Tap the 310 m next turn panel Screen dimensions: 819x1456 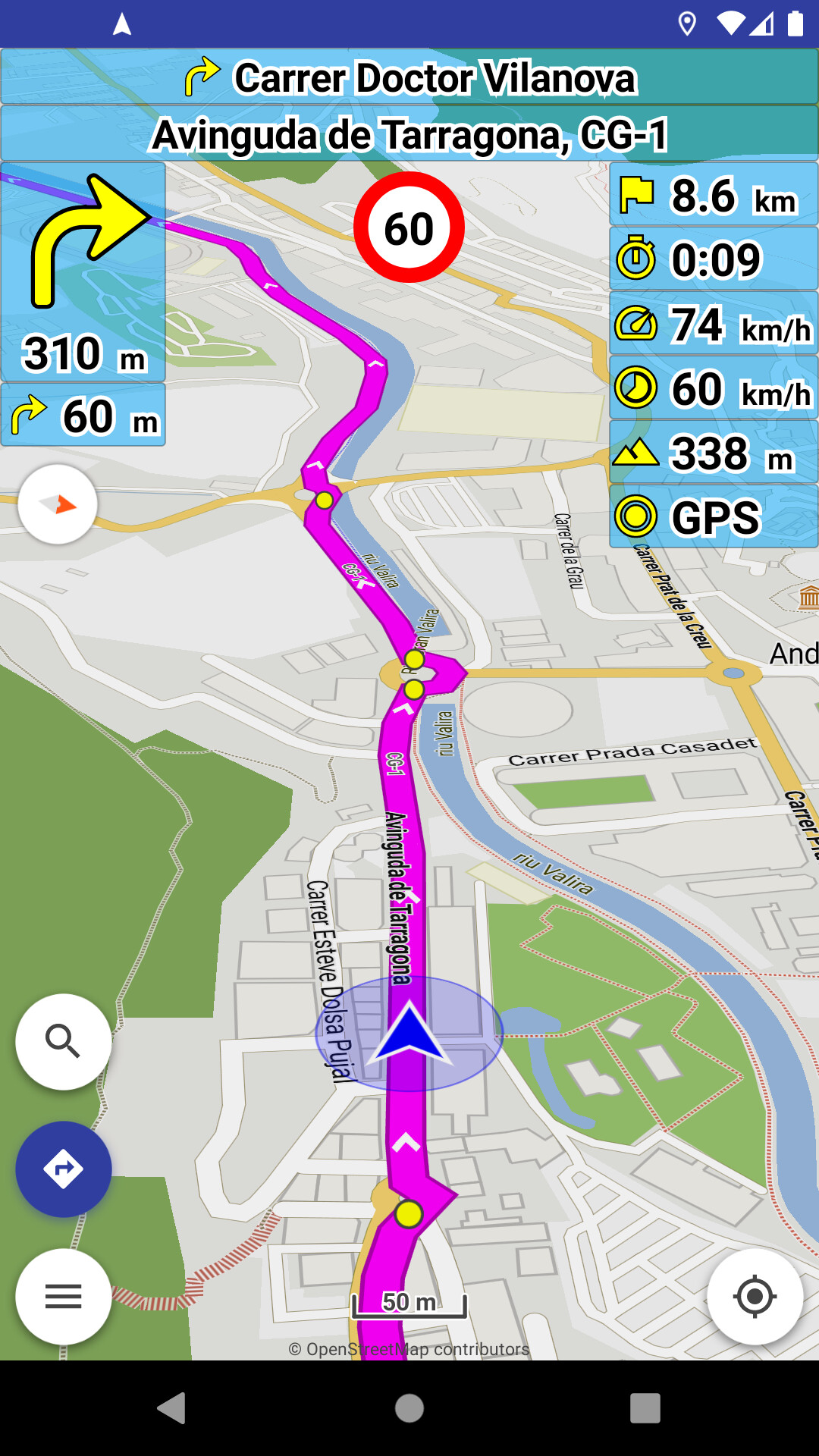[83, 271]
